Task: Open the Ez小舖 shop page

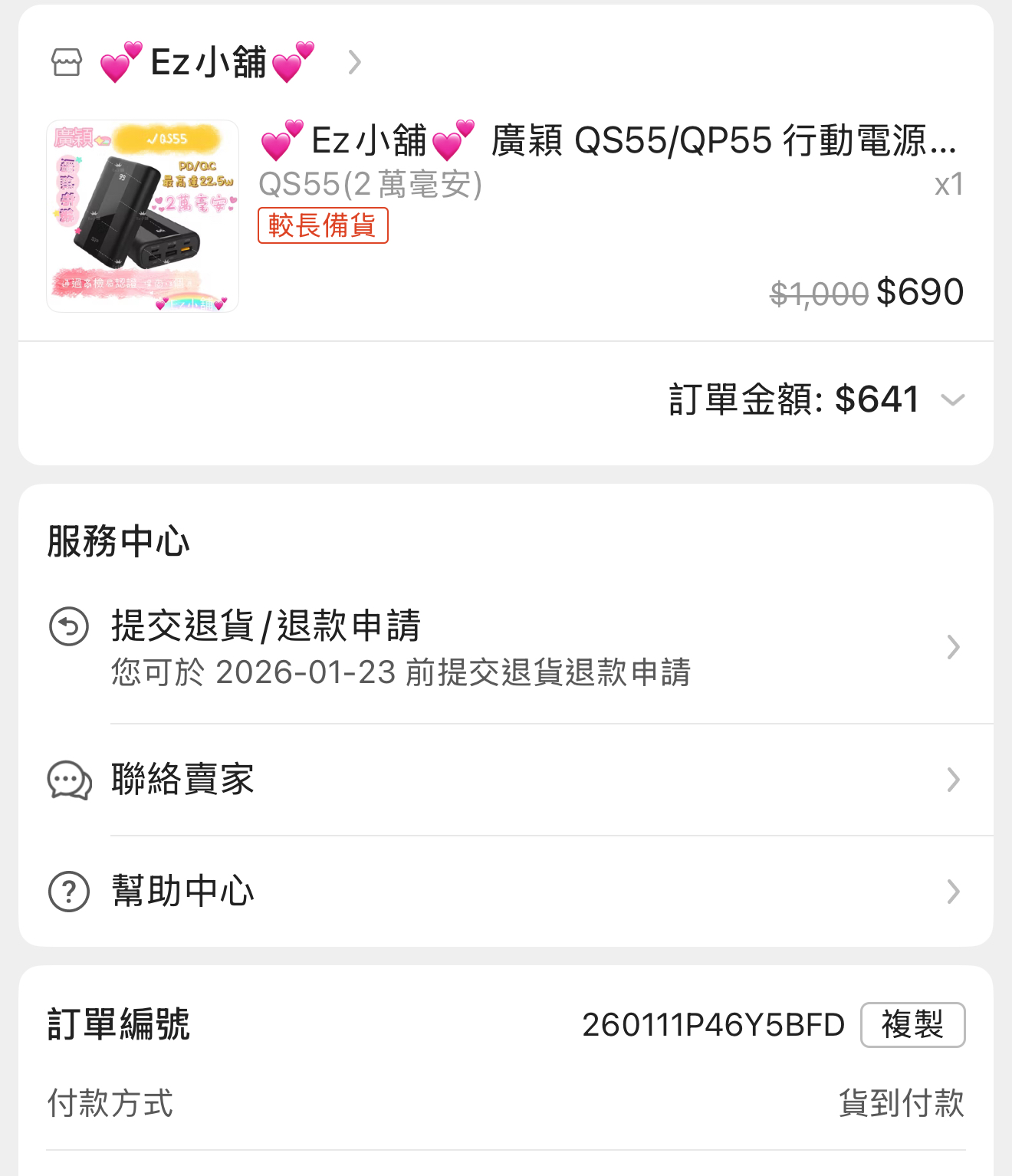Action: point(207,62)
